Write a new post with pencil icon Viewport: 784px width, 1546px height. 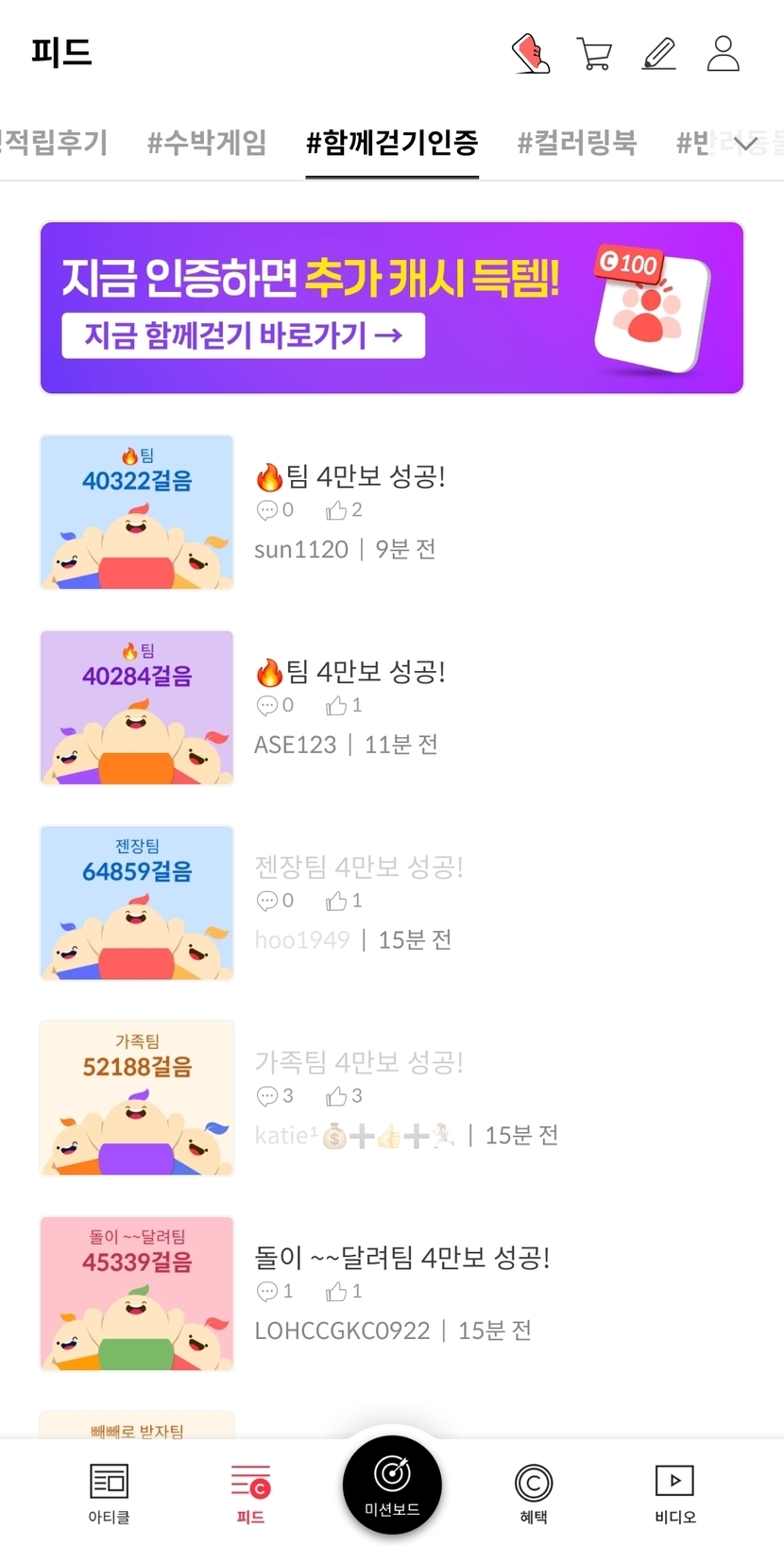pos(658,54)
